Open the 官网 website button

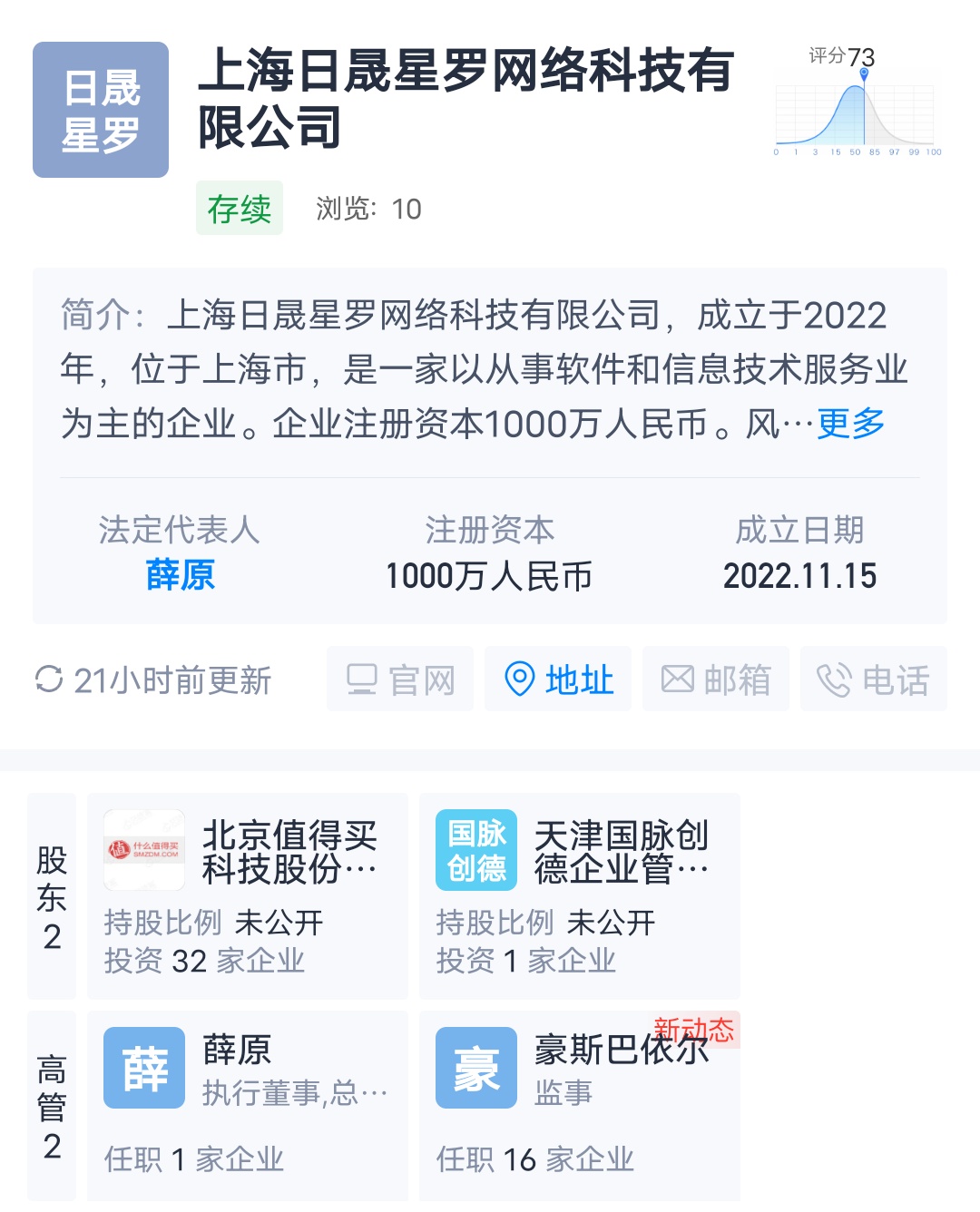pos(400,679)
